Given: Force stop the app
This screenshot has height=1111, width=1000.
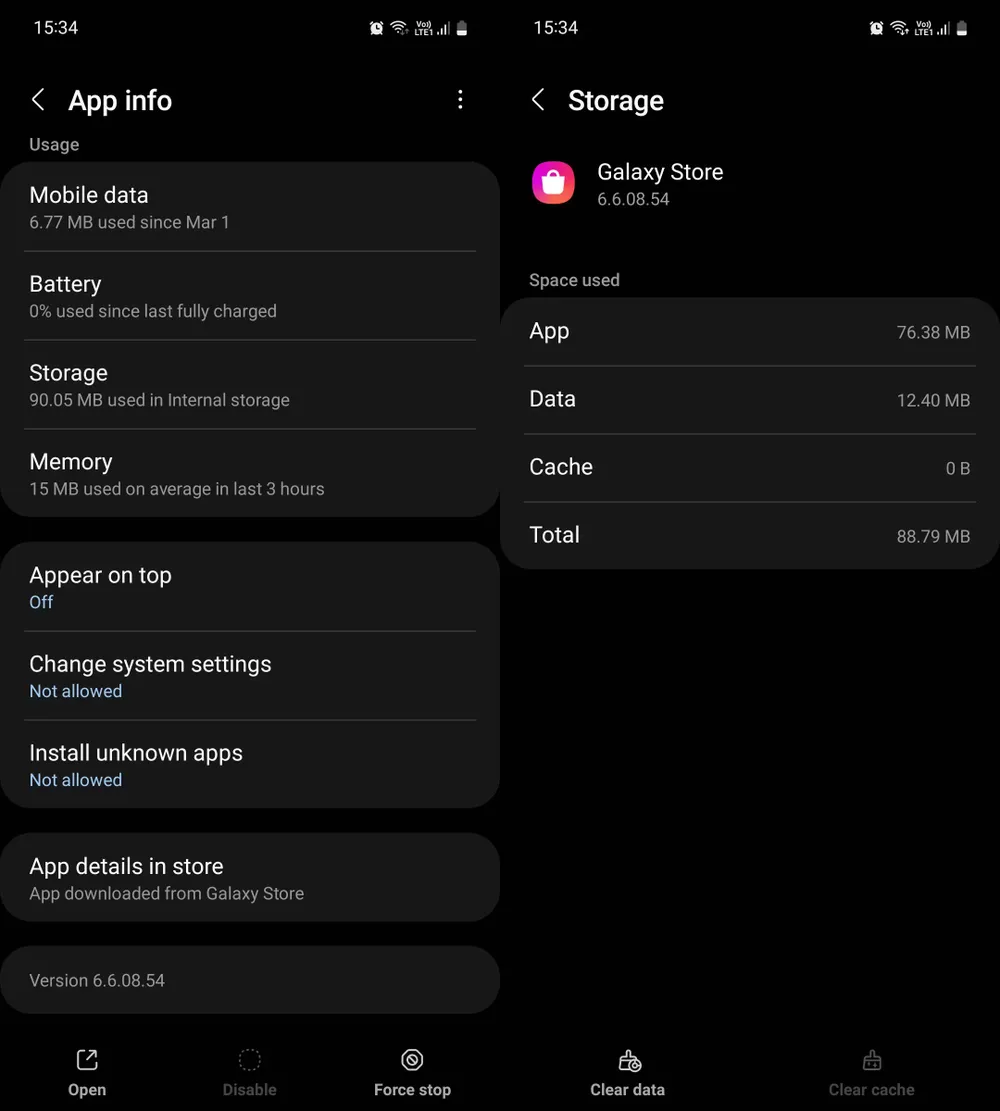Looking at the screenshot, I should point(412,1072).
